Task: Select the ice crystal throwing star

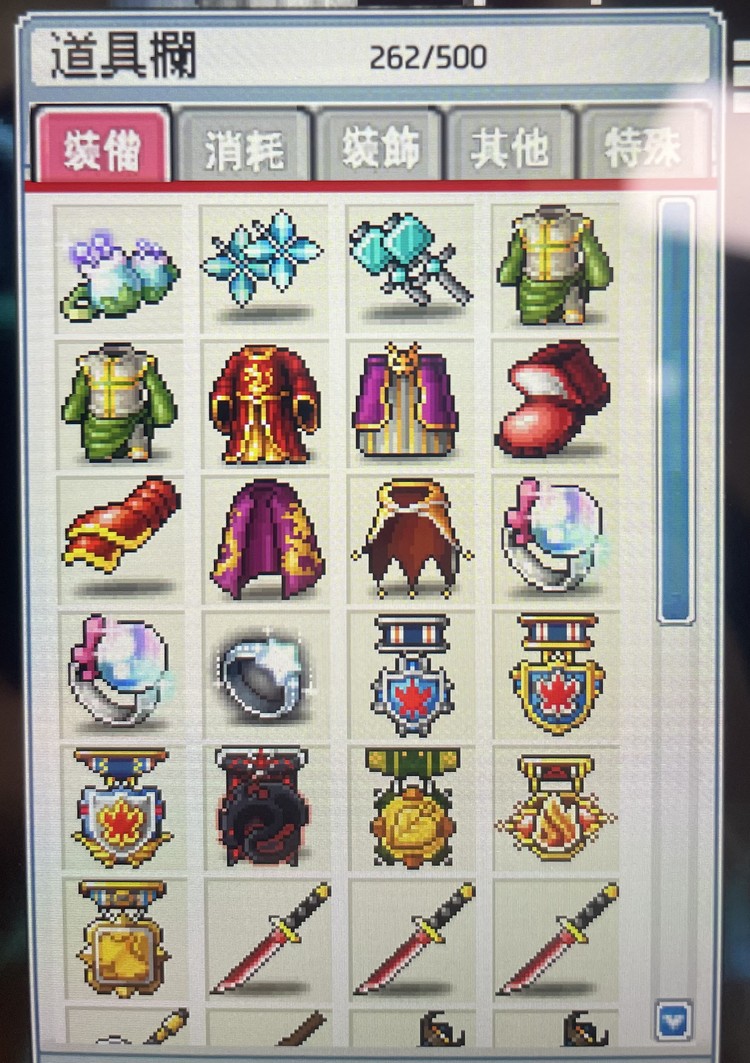Action: (x=263, y=258)
